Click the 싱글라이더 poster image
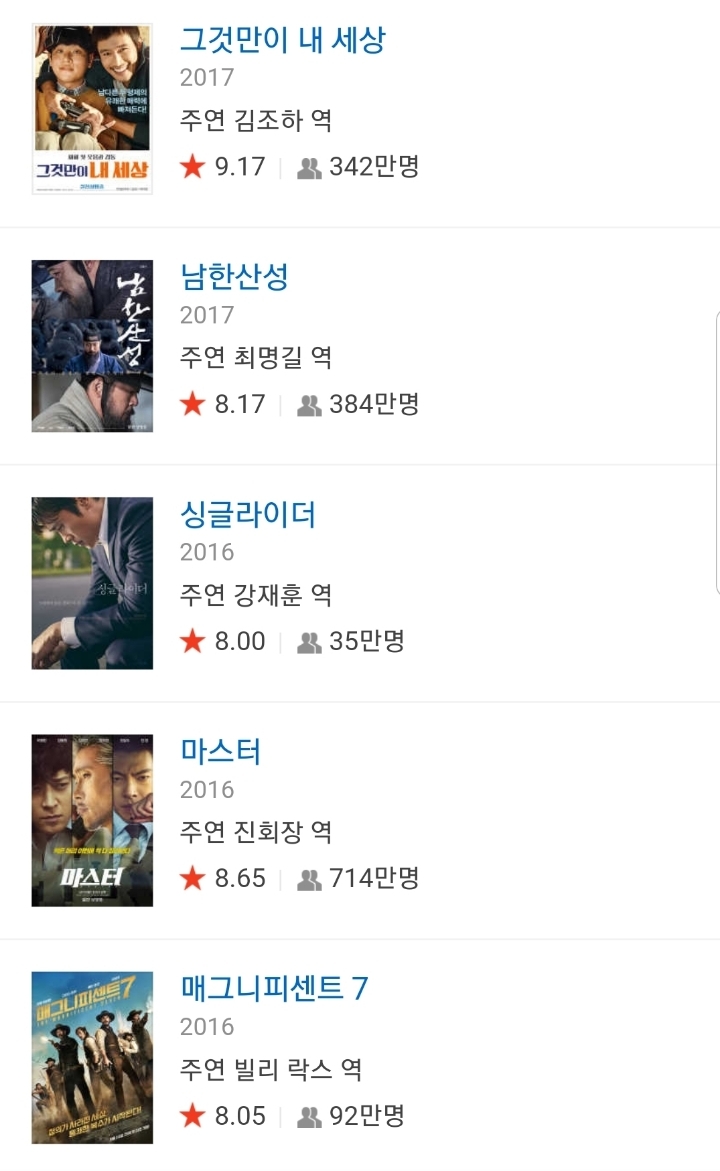Image resolution: width=720 pixels, height=1171 pixels. tap(91, 581)
